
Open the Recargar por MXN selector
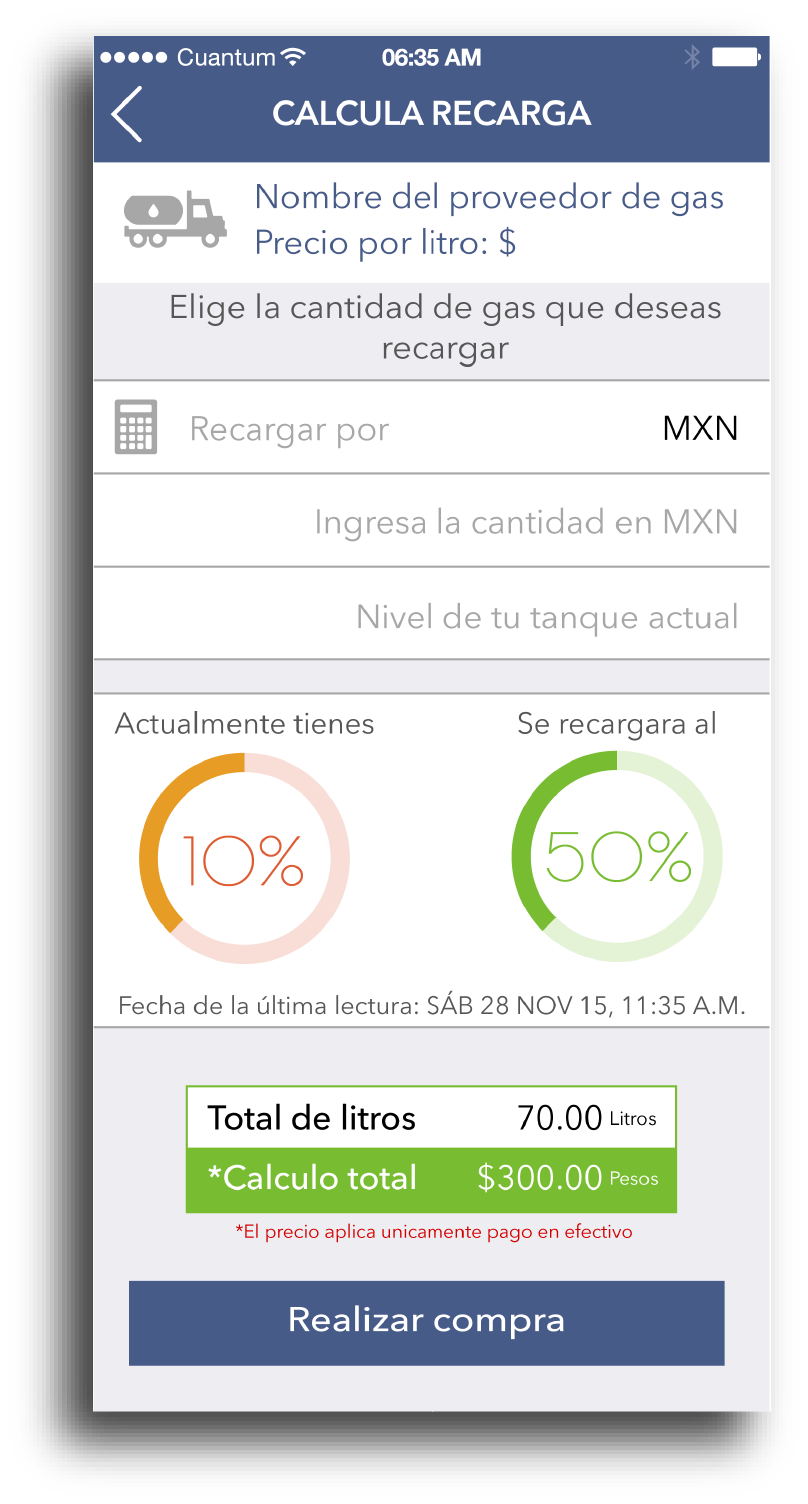431,428
